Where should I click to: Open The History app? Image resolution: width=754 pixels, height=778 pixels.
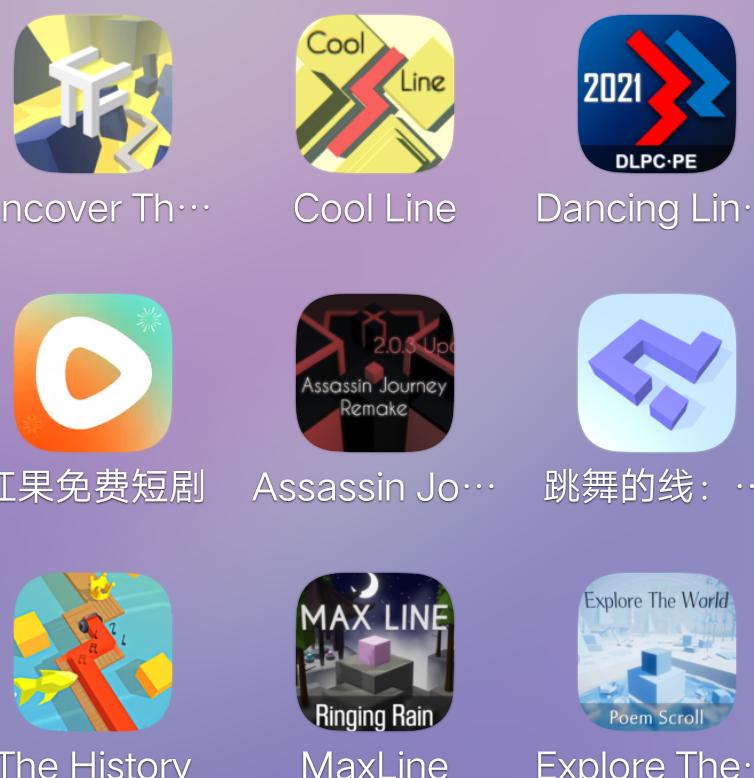click(x=93, y=652)
